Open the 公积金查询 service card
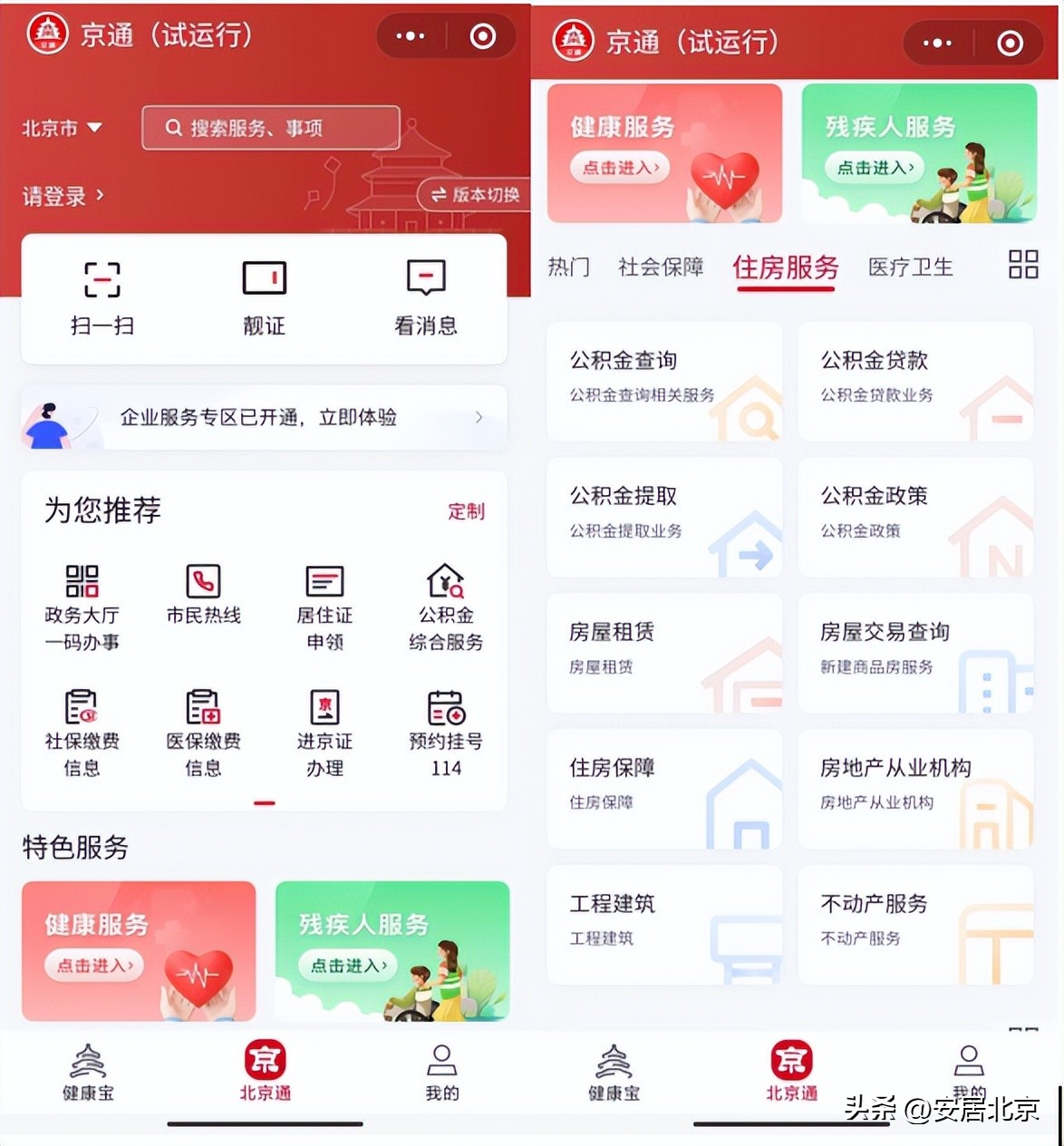 coord(664,381)
